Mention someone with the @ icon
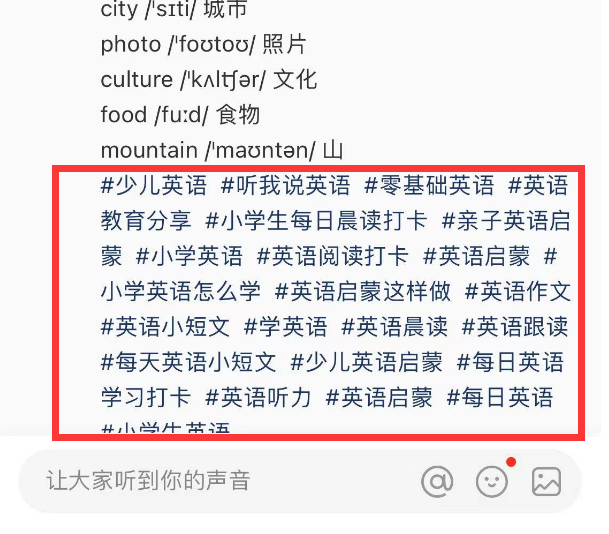 437,482
